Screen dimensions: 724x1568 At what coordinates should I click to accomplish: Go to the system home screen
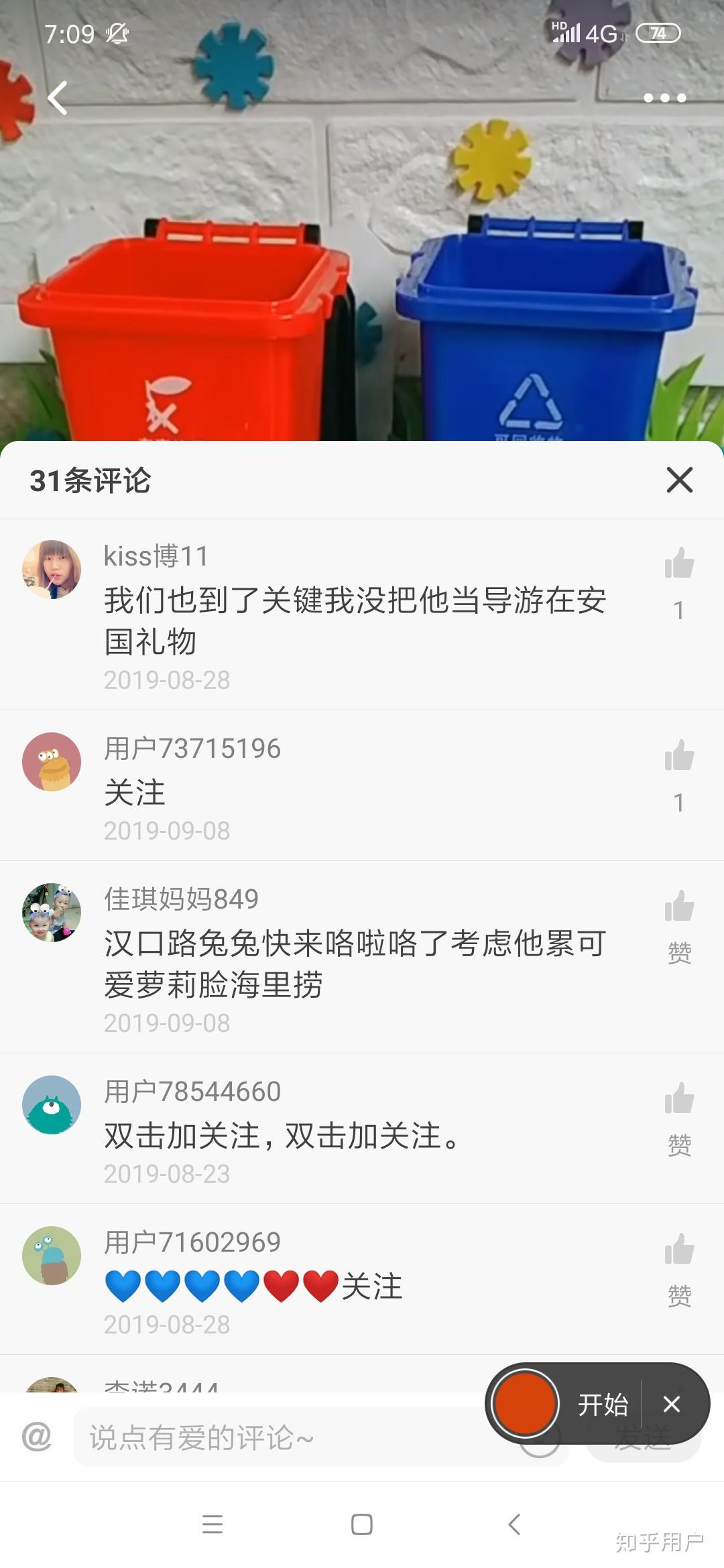pos(362,1524)
